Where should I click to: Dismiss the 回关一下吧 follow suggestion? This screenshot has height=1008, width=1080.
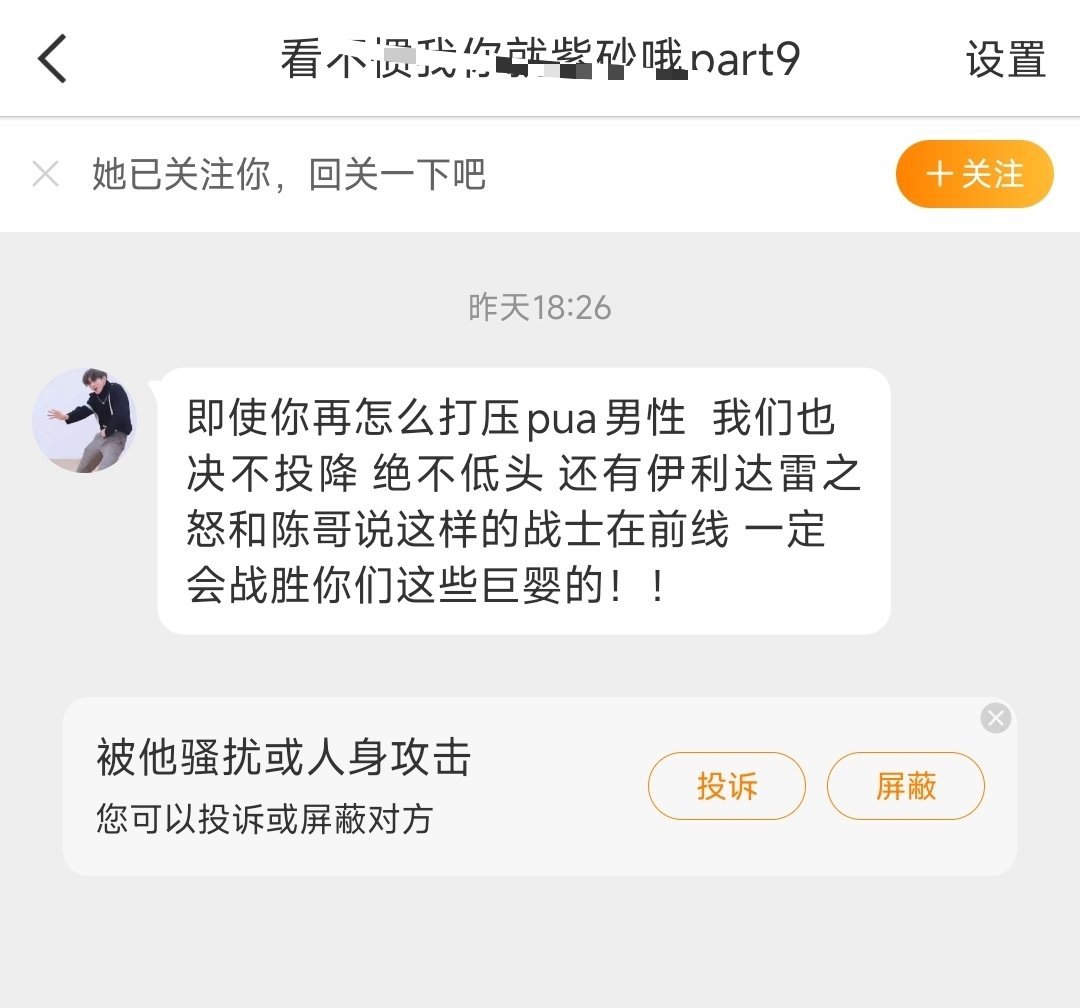click(x=45, y=175)
